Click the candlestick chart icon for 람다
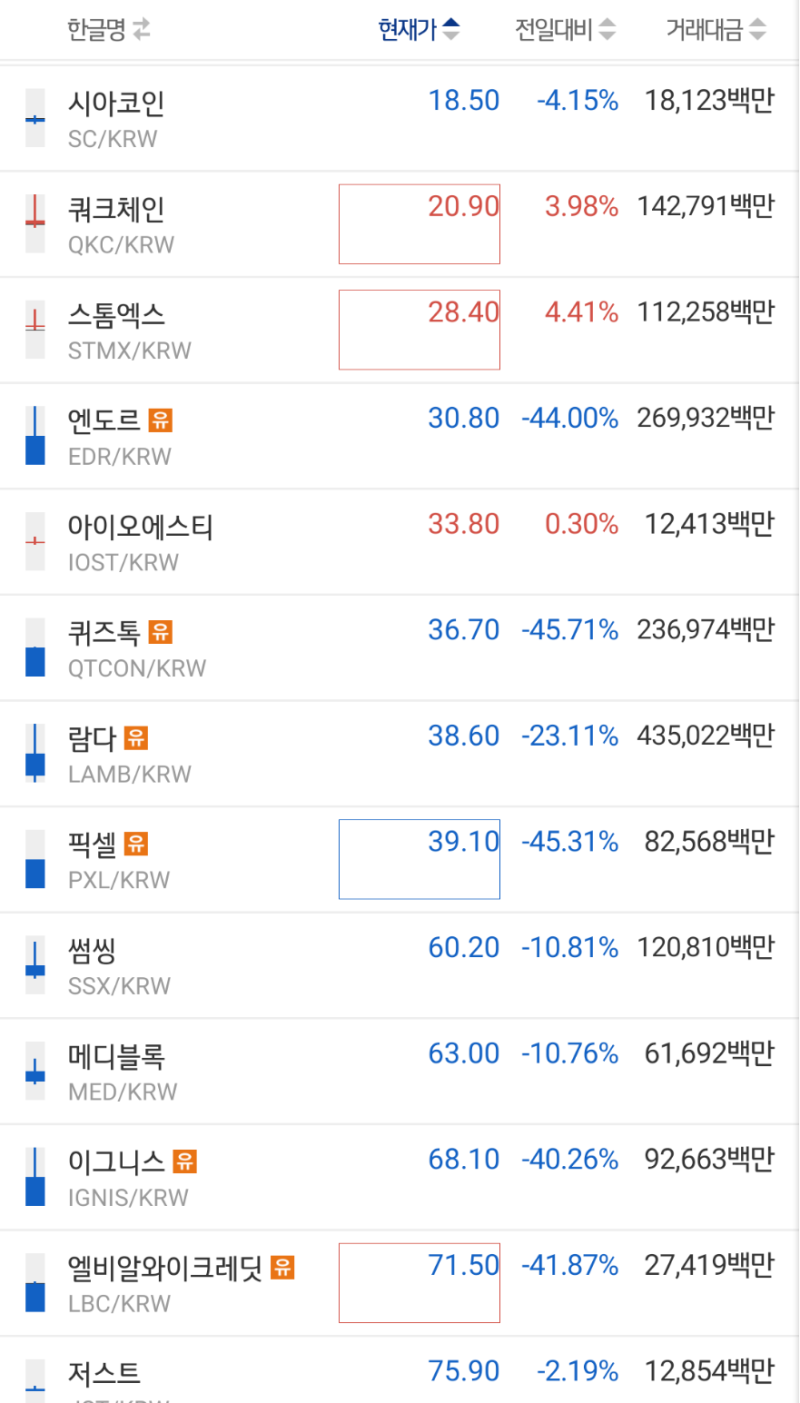 pos(32,753)
